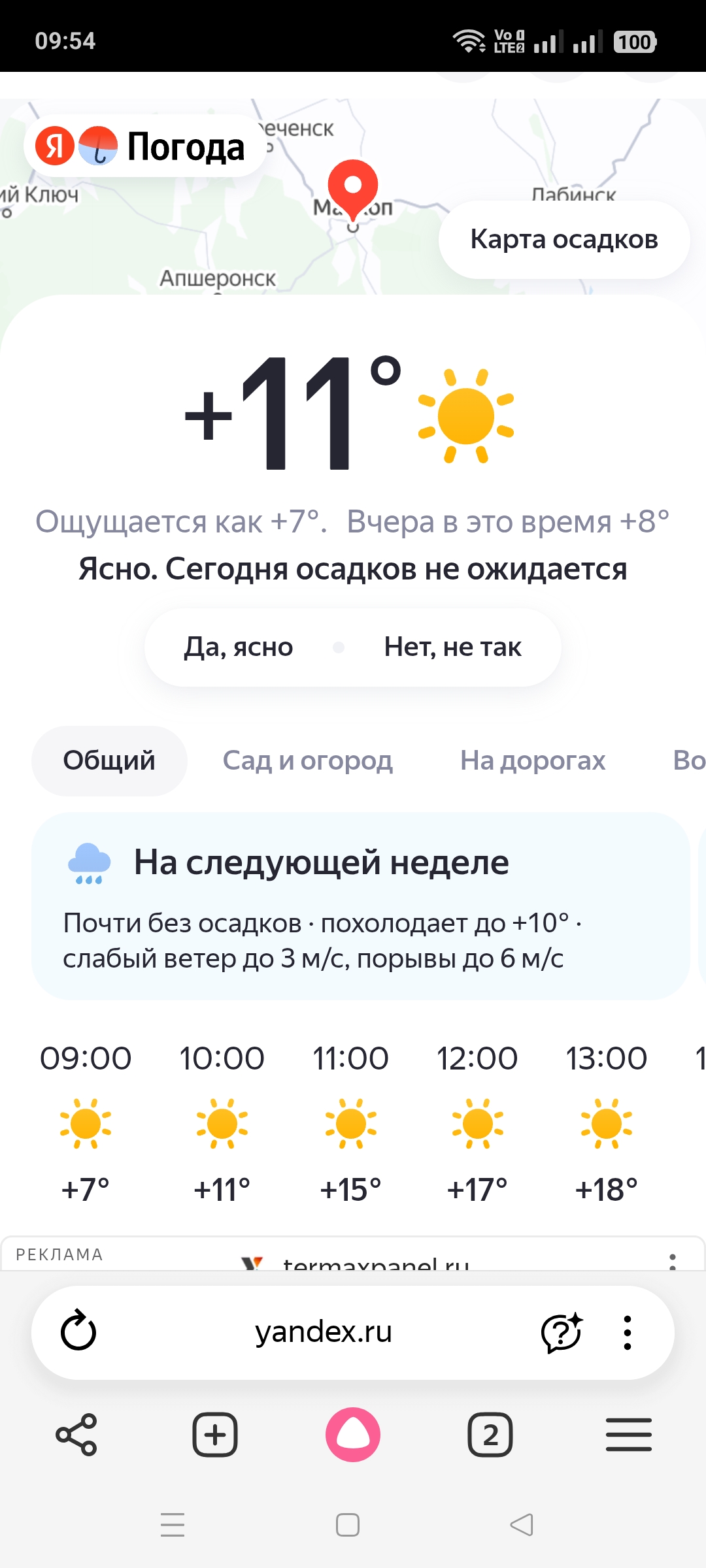Open the На следующей неделе forecast card
Screen dimensions: 706x1568
361,906
